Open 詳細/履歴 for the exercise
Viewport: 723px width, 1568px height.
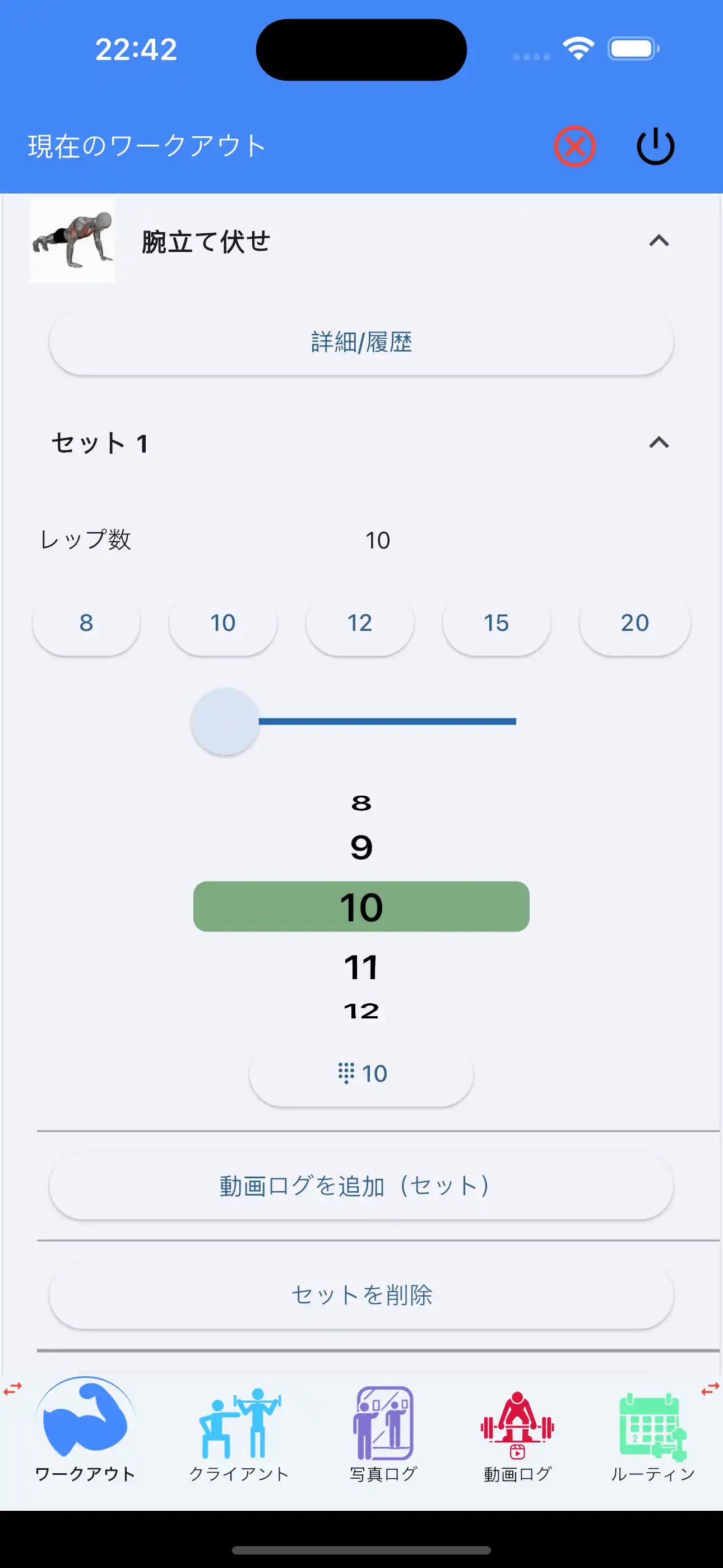361,342
